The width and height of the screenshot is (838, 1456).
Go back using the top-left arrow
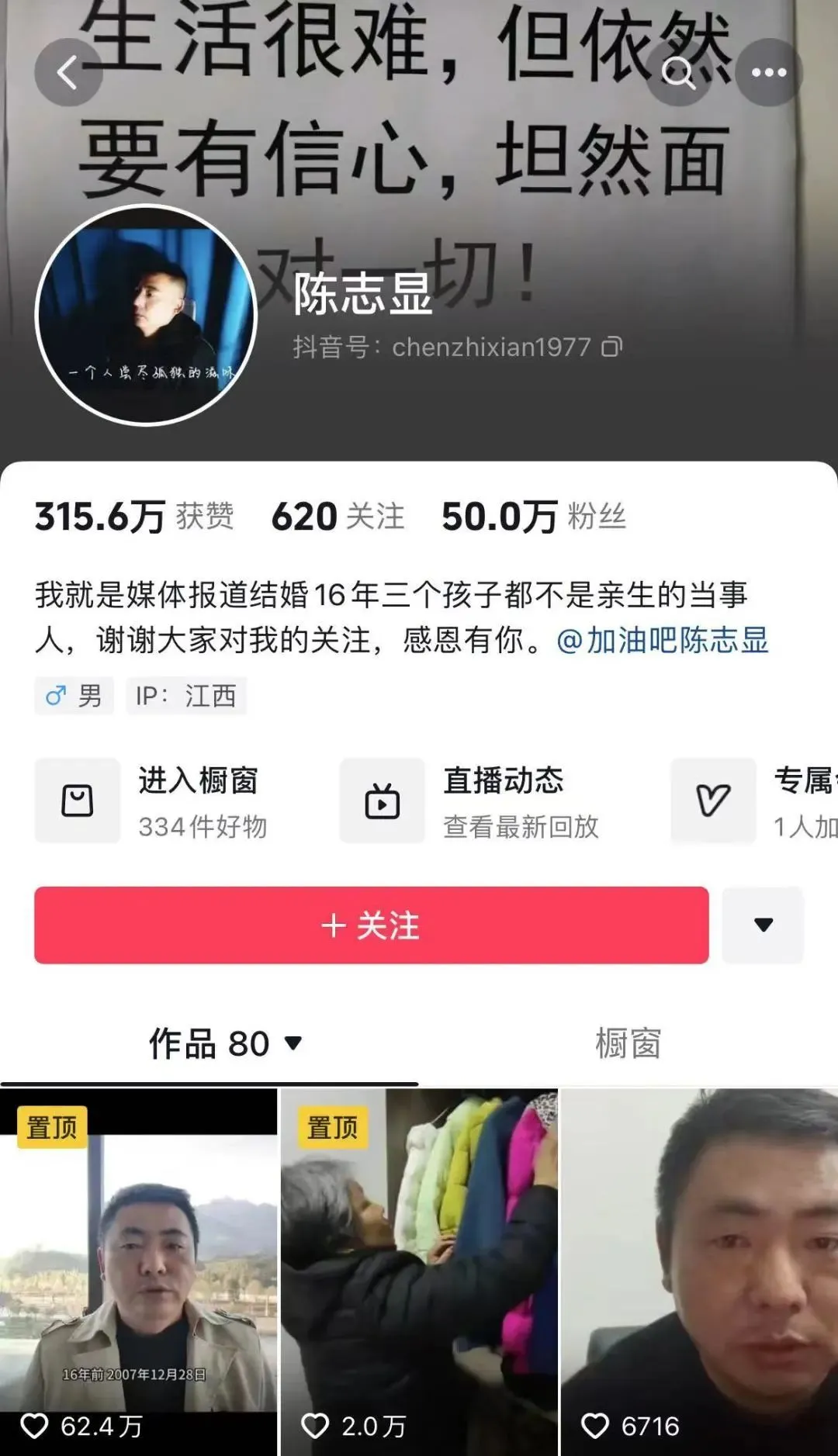coord(68,73)
